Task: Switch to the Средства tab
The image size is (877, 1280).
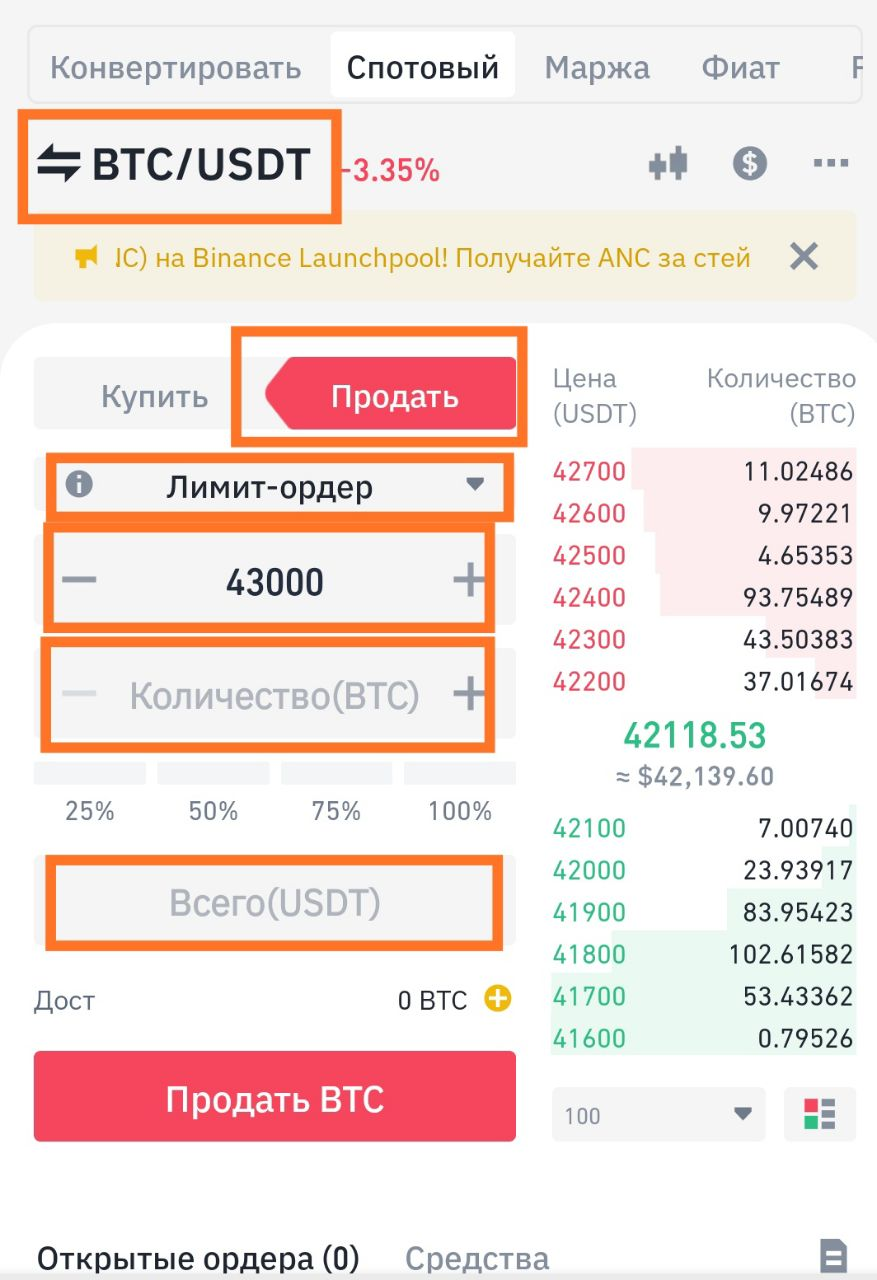Action: 477,1258
